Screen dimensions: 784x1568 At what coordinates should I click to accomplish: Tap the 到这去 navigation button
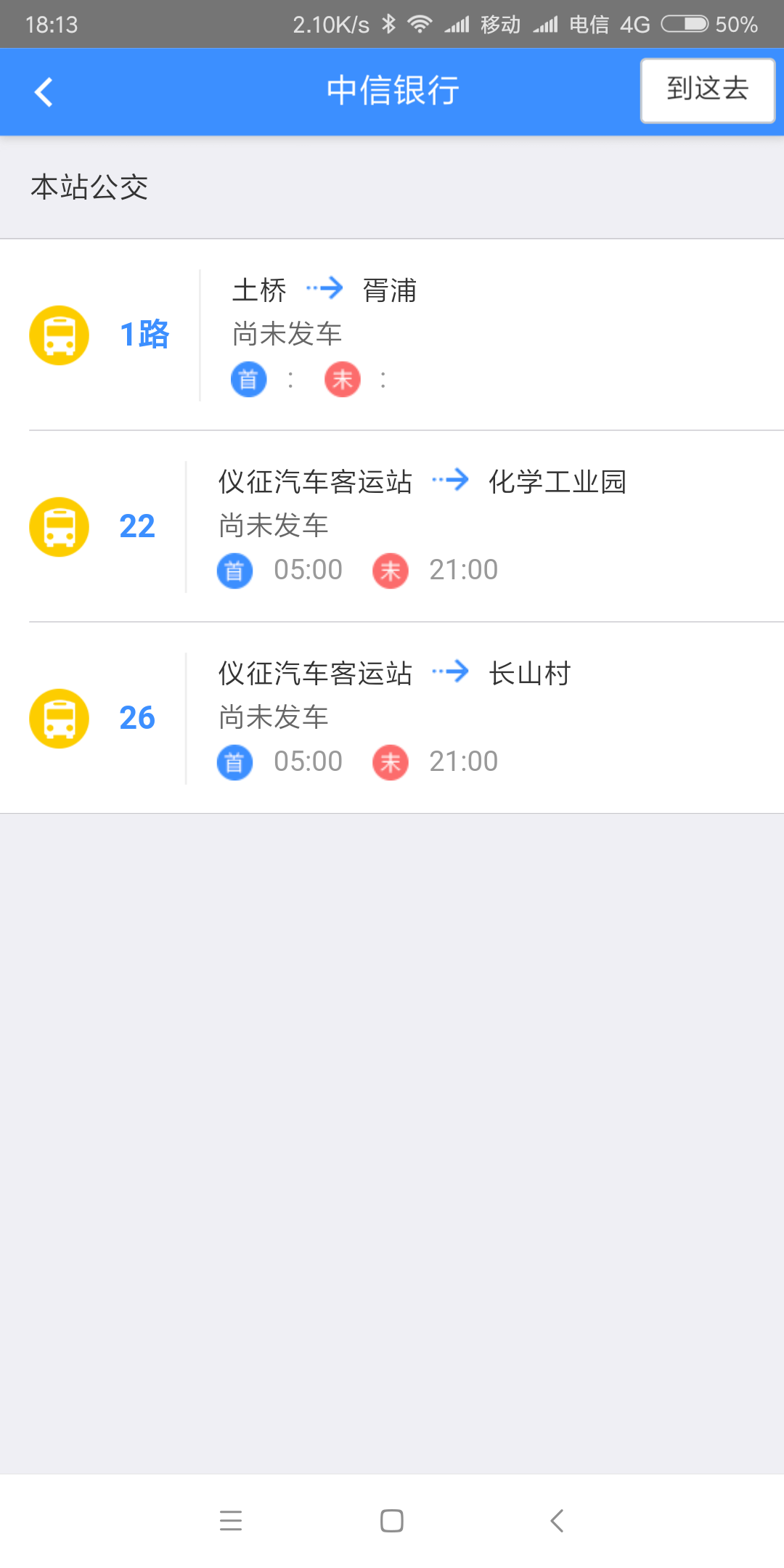click(x=706, y=91)
